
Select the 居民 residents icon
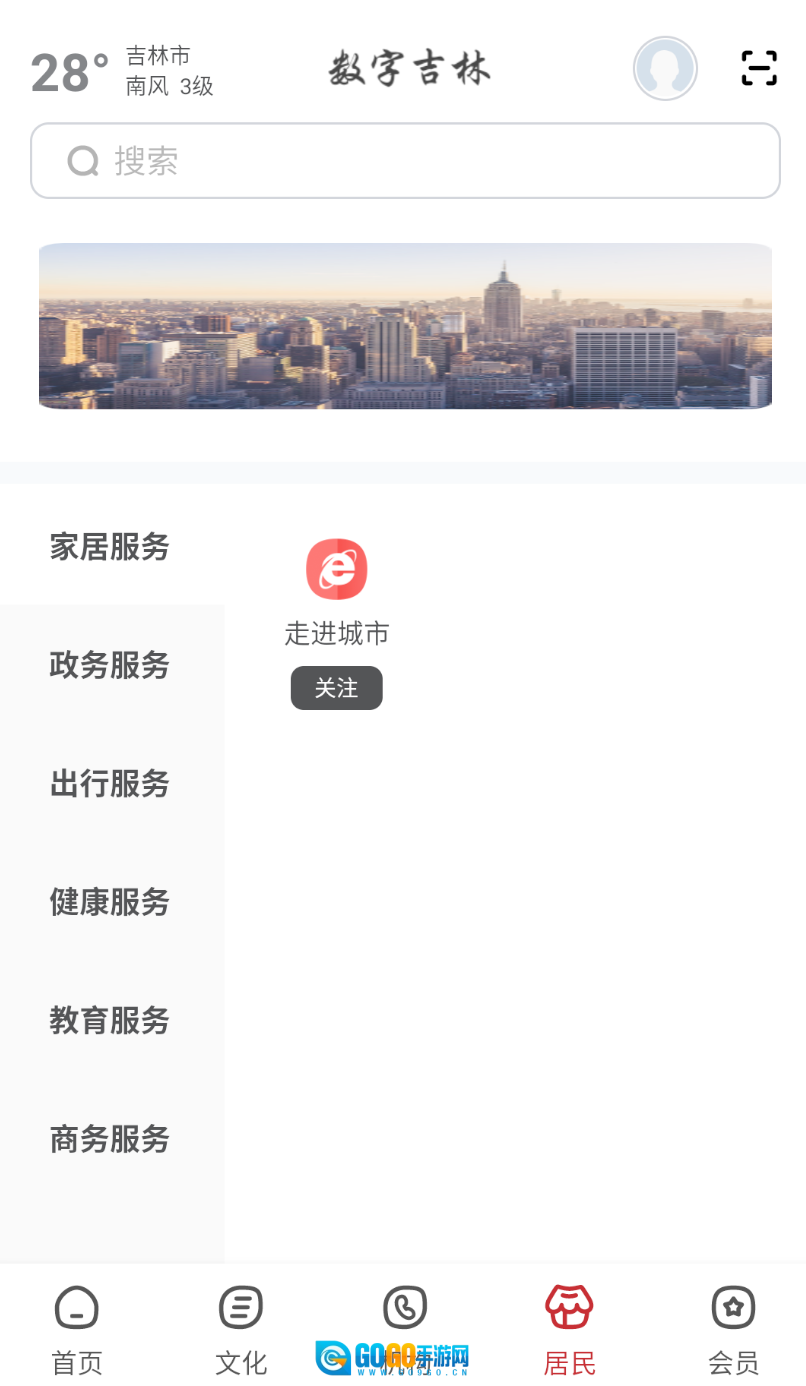(568, 1307)
